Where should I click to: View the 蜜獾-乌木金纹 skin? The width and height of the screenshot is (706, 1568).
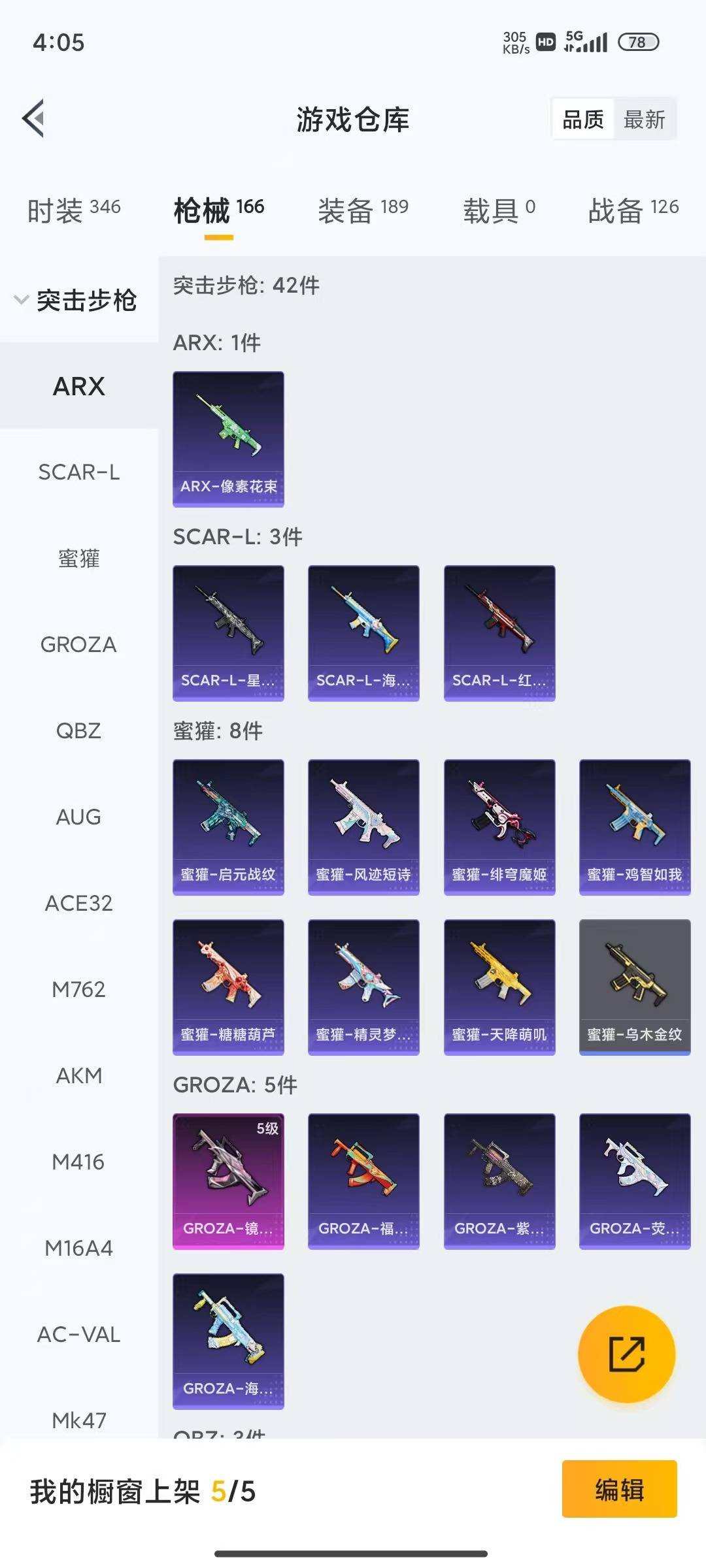pyautogui.click(x=634, y=987)
